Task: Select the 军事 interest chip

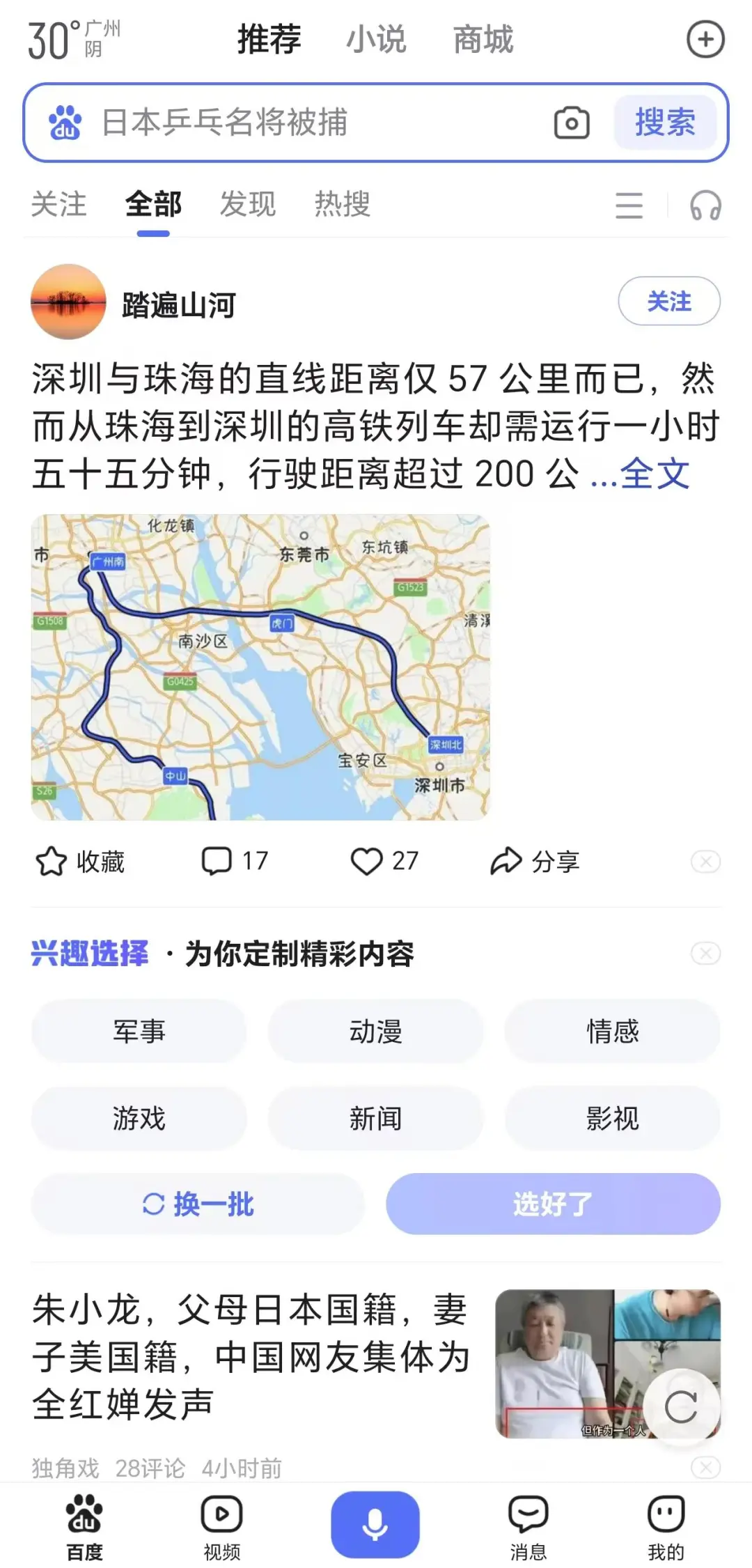Action: (139, 1031)
